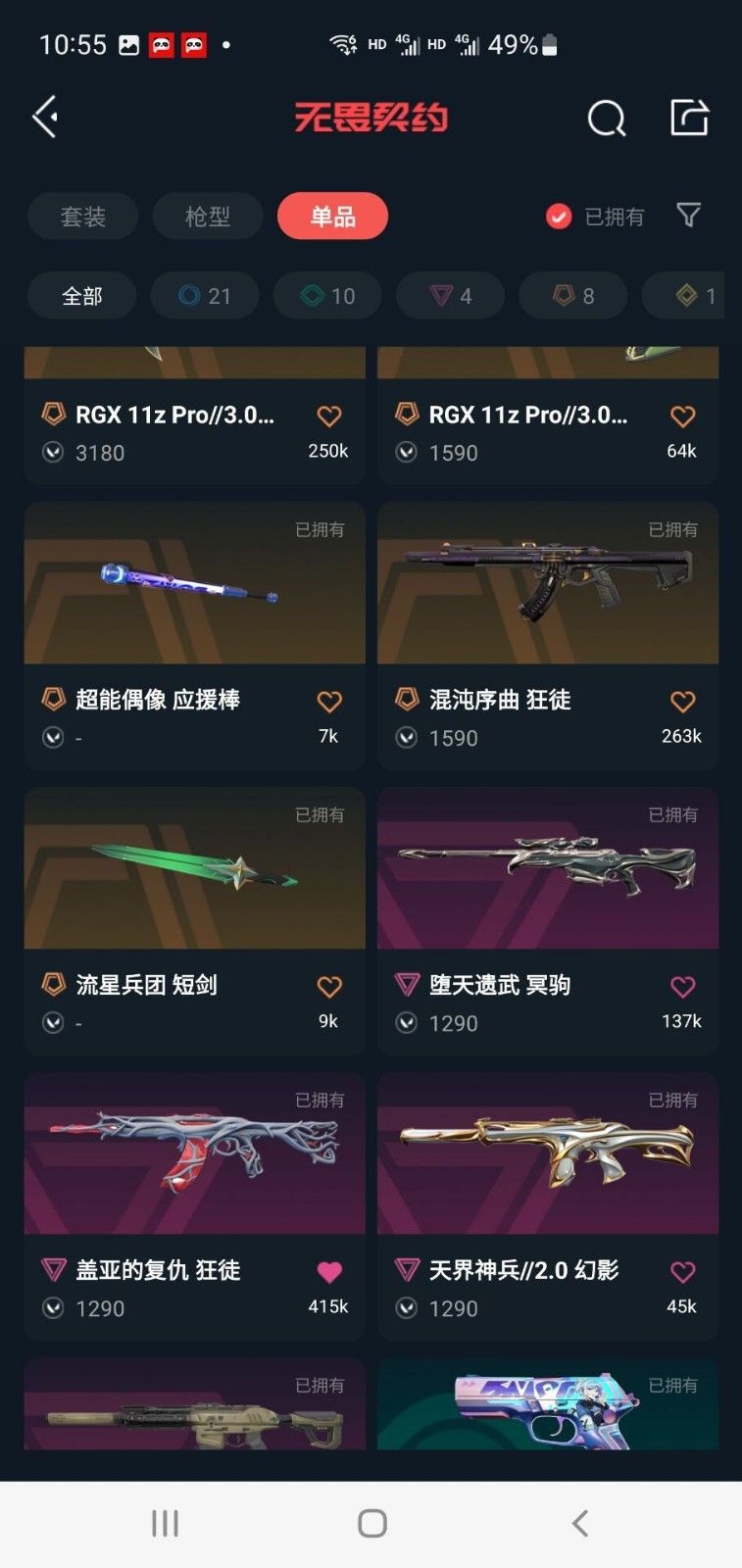Filter by the rarity chip showing 8
The width and height of the screenshot is (742, 1568).
click(572, 296)
